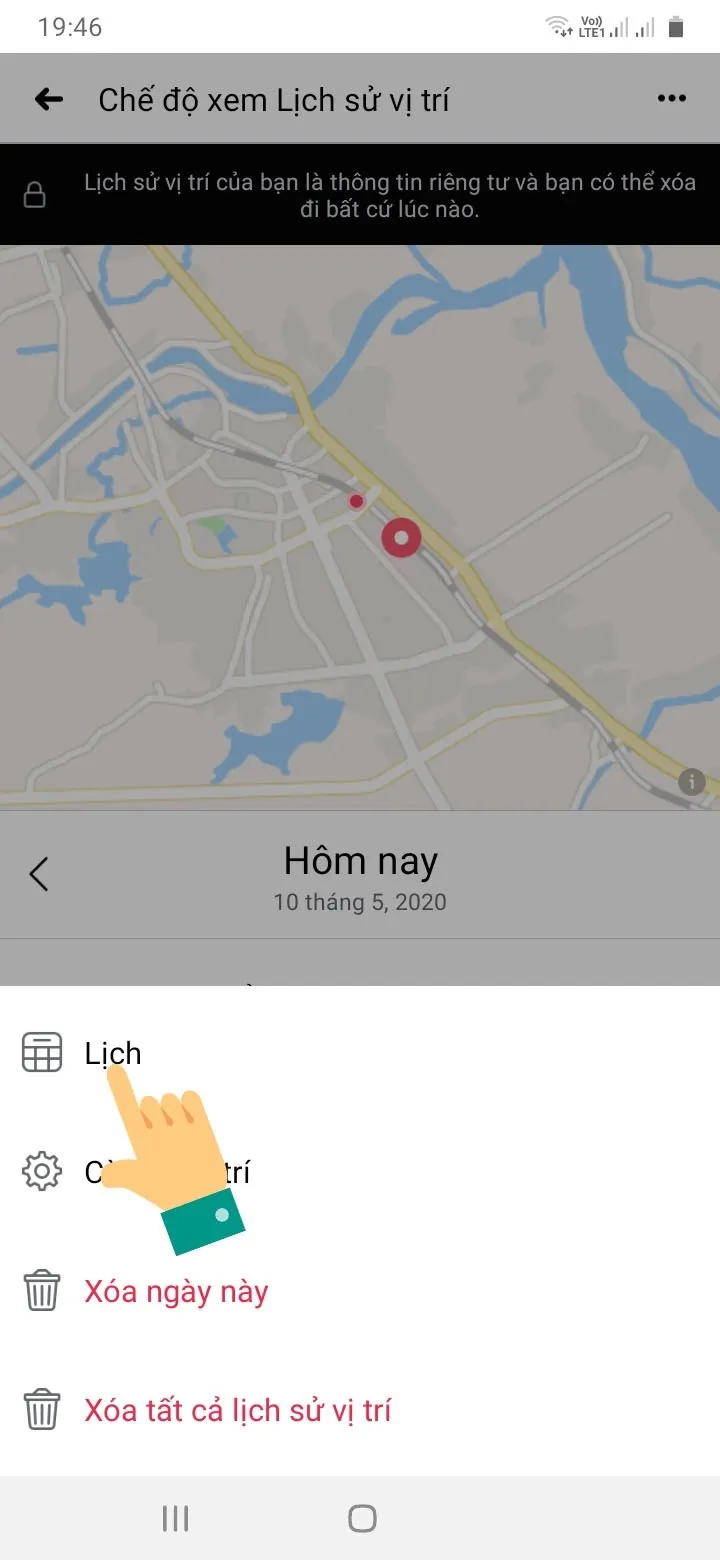Go back from Location History view

click(x=48, y=99)
